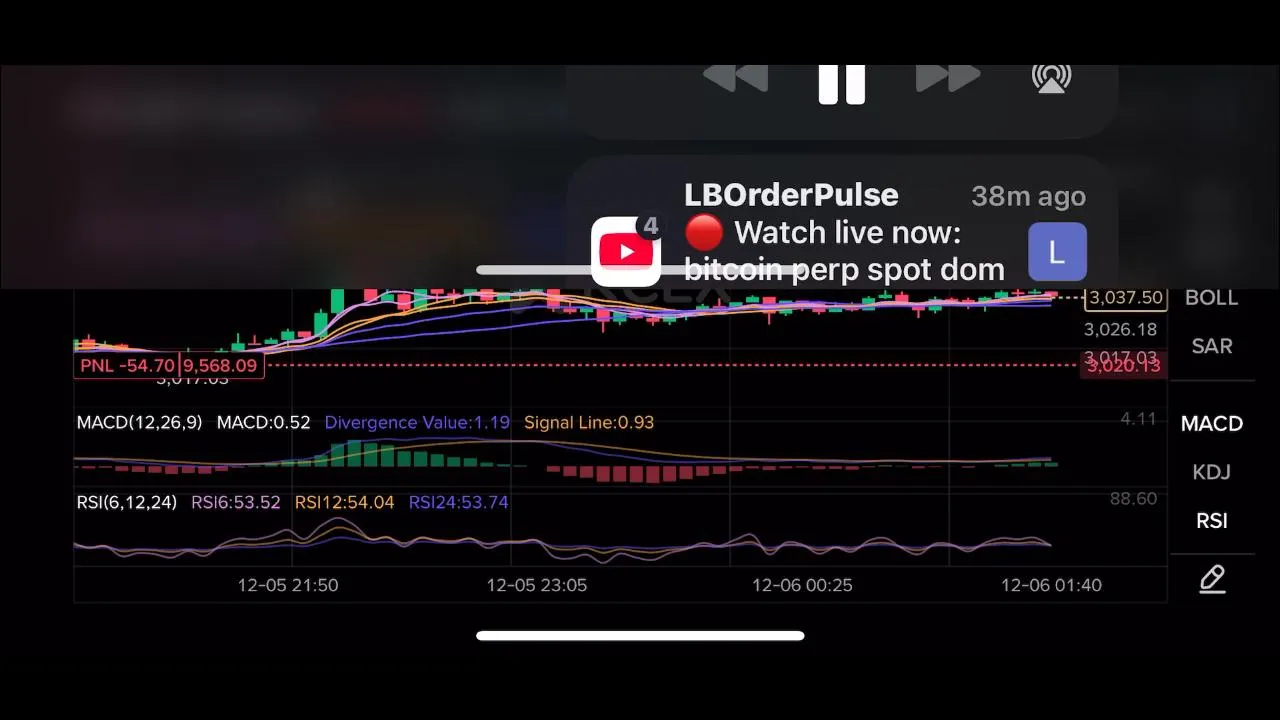Select the SAR indicator
The width and height of the screenshot is (1280, 720).
1211,346
